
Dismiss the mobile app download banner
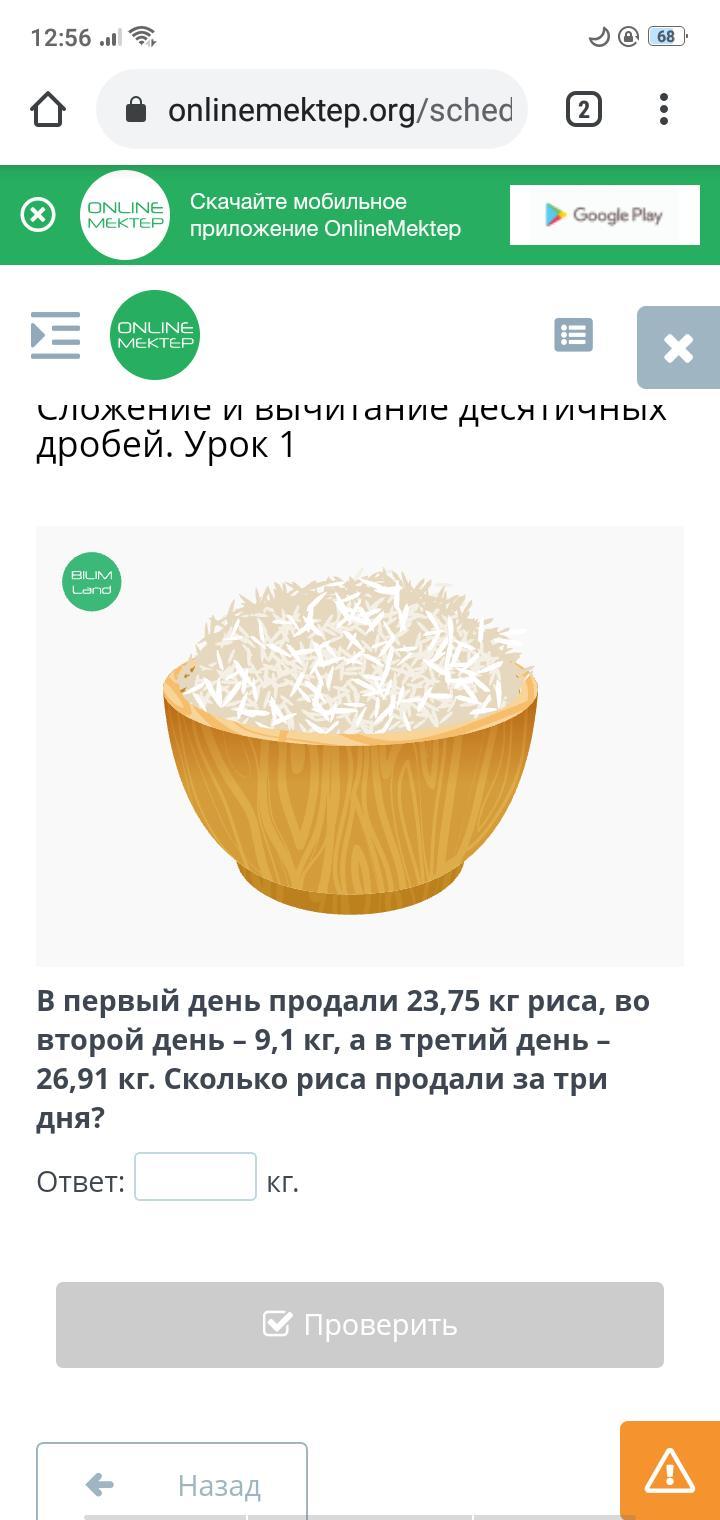38,215
